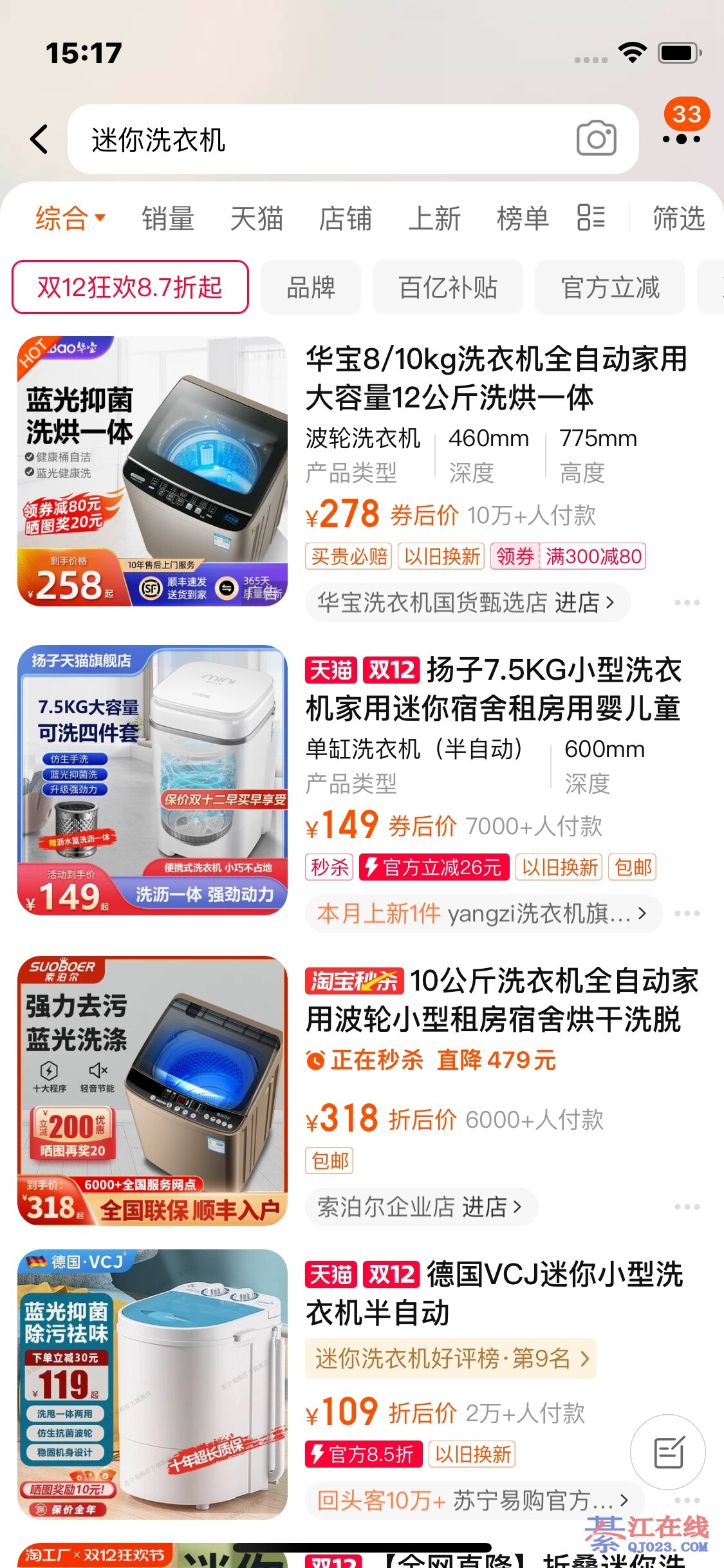The height and width of the screenshot is (1568, 724).
Task: Show 上新 results
Action: click(x=434, y=218)
